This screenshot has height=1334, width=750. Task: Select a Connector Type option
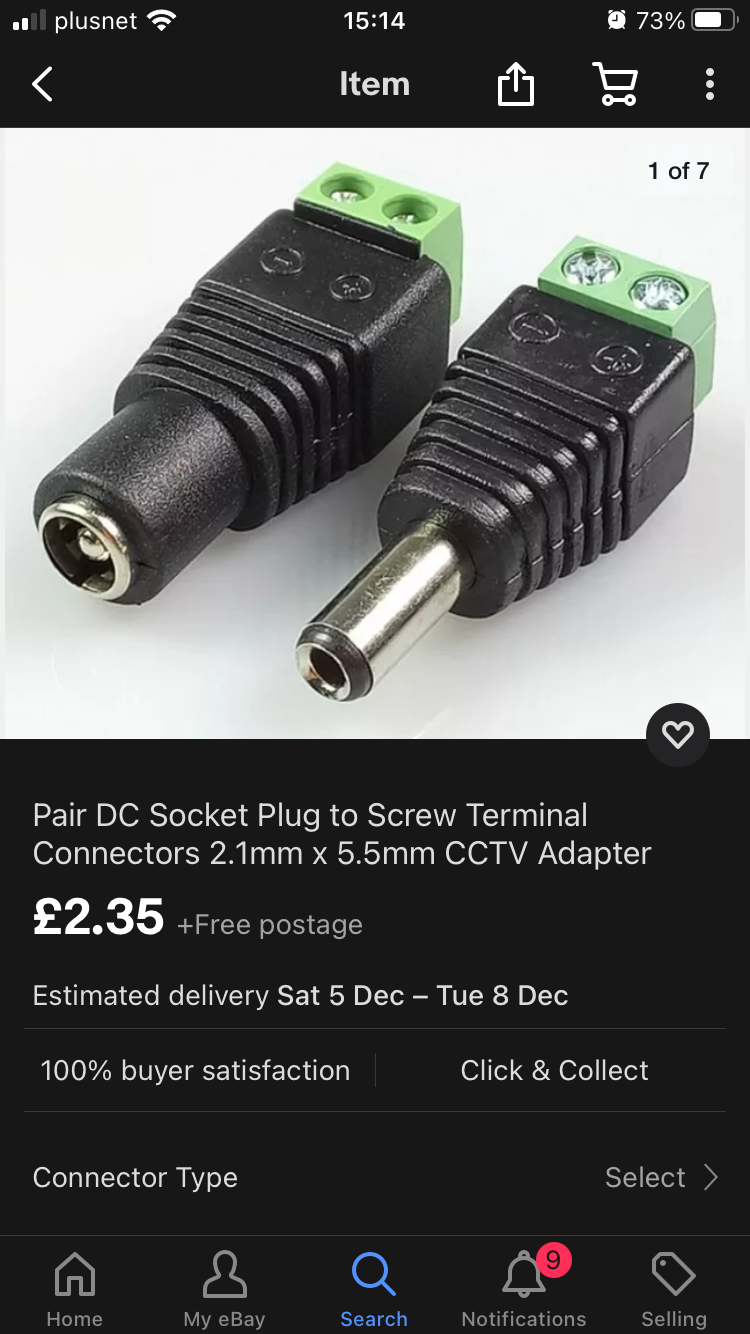coord(660,1177)
